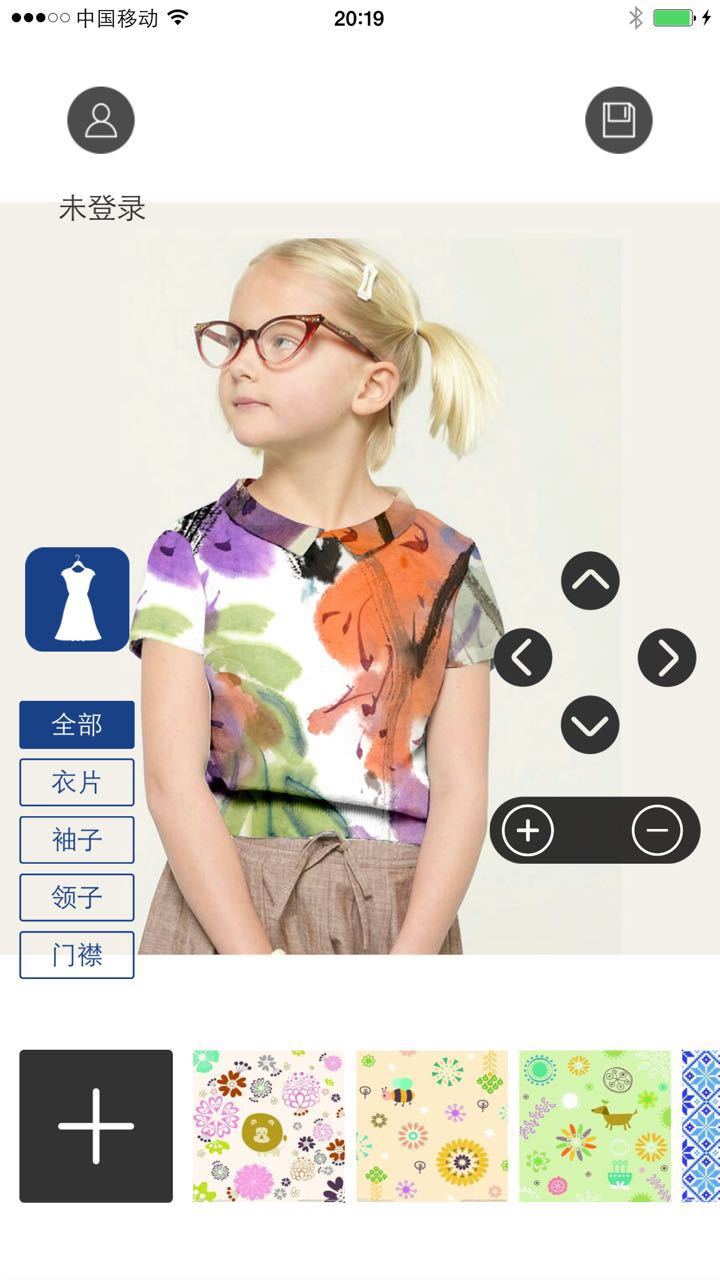Zoom in the pattern with plus circle
The image size is (720, 1280).
(x=528, y=830)
